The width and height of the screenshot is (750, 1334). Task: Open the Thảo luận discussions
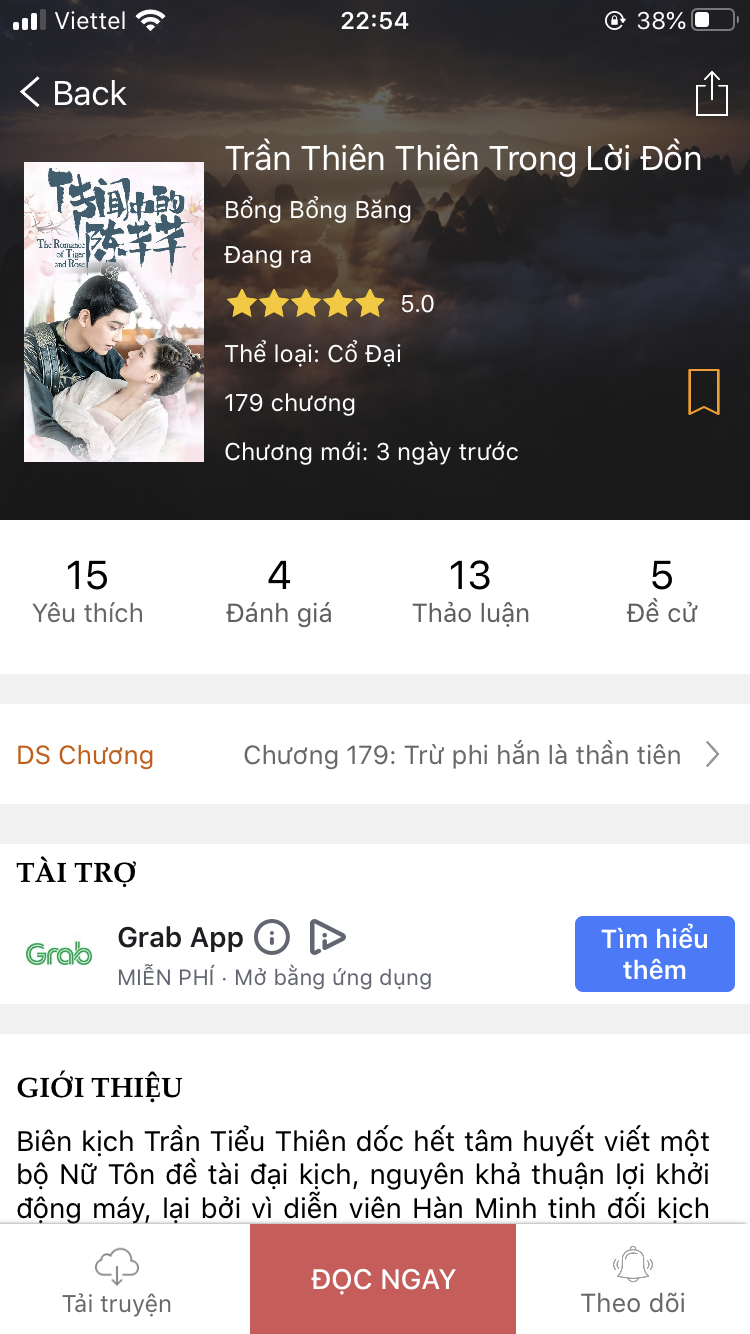[x=470, y=591]
